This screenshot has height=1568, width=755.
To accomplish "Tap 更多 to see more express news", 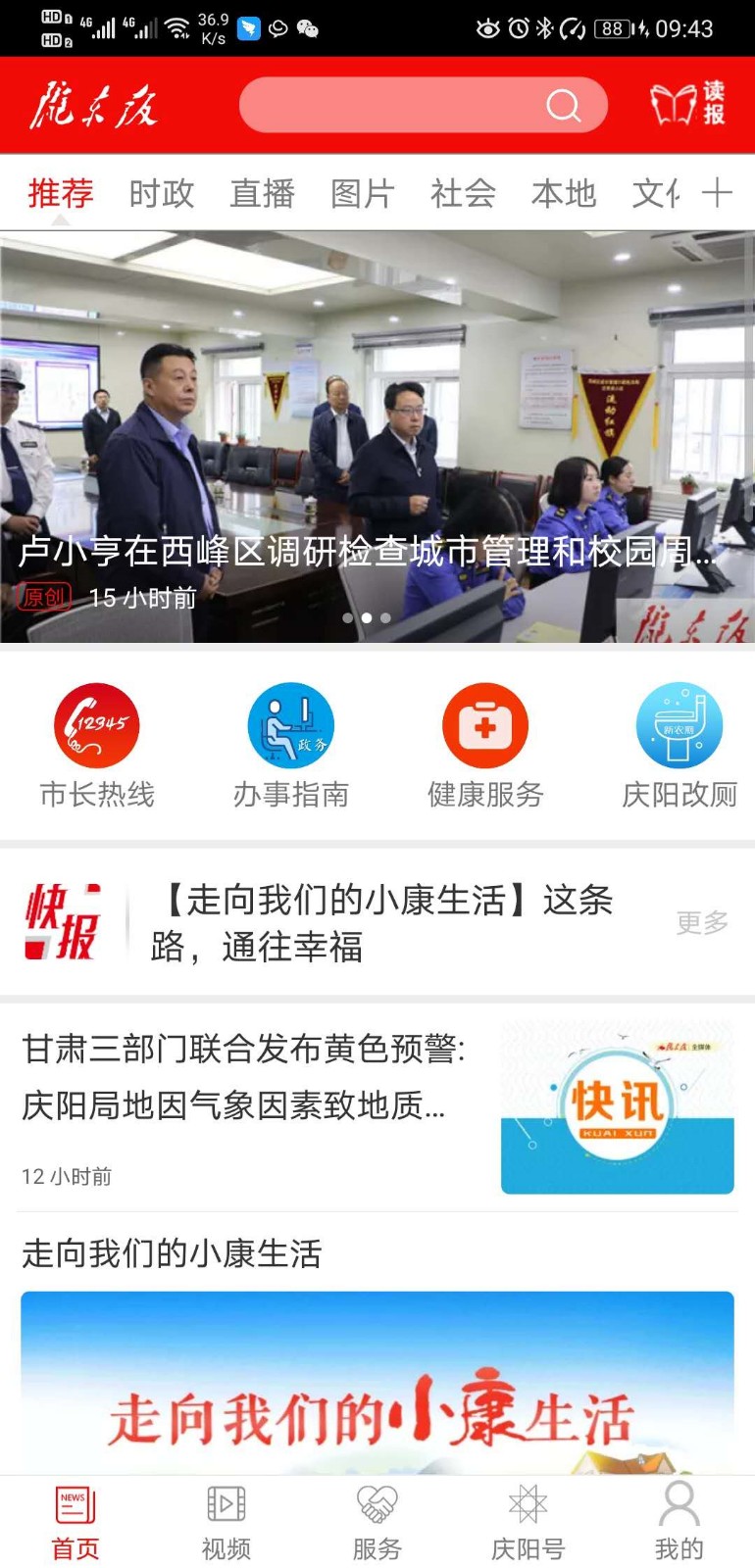I will coord(701,921).
